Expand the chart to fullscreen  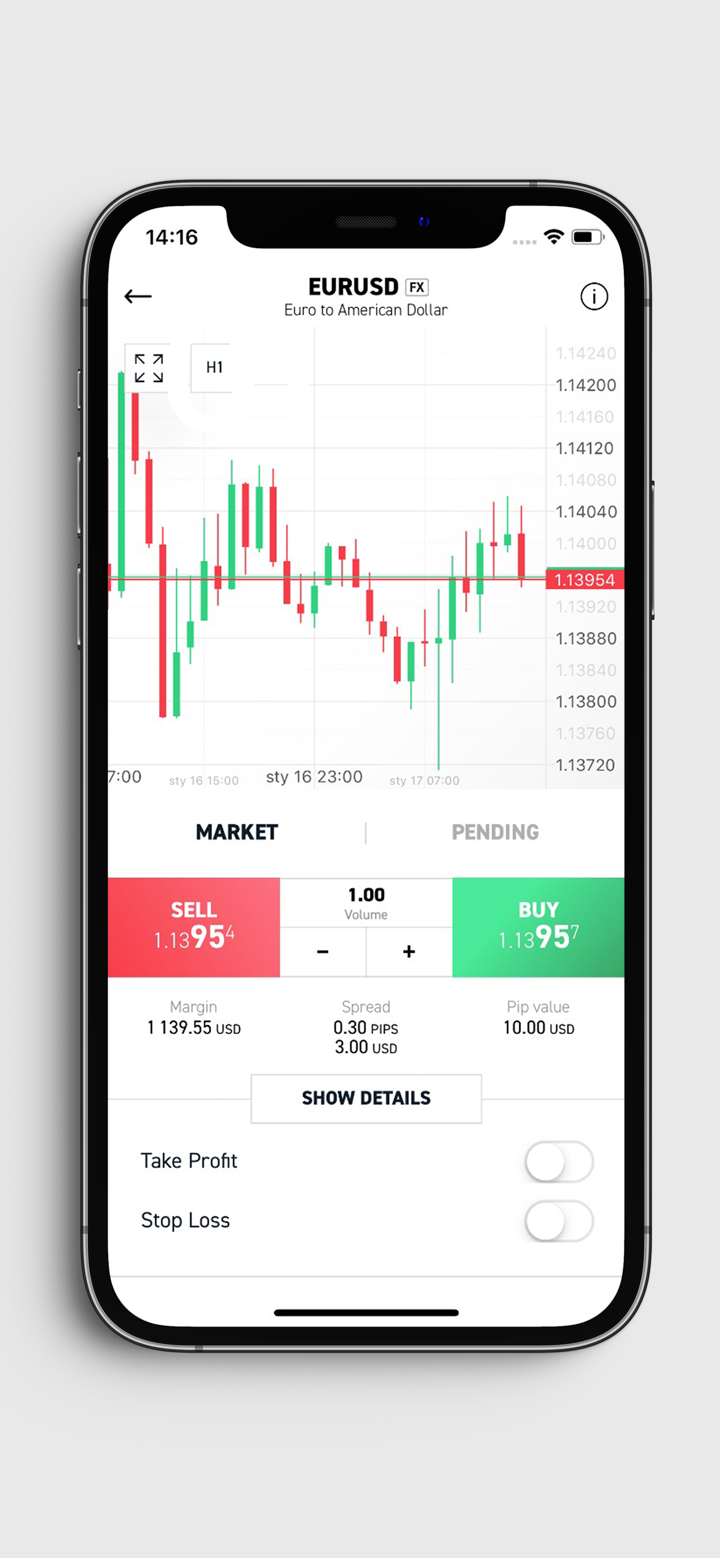point(149,368)
